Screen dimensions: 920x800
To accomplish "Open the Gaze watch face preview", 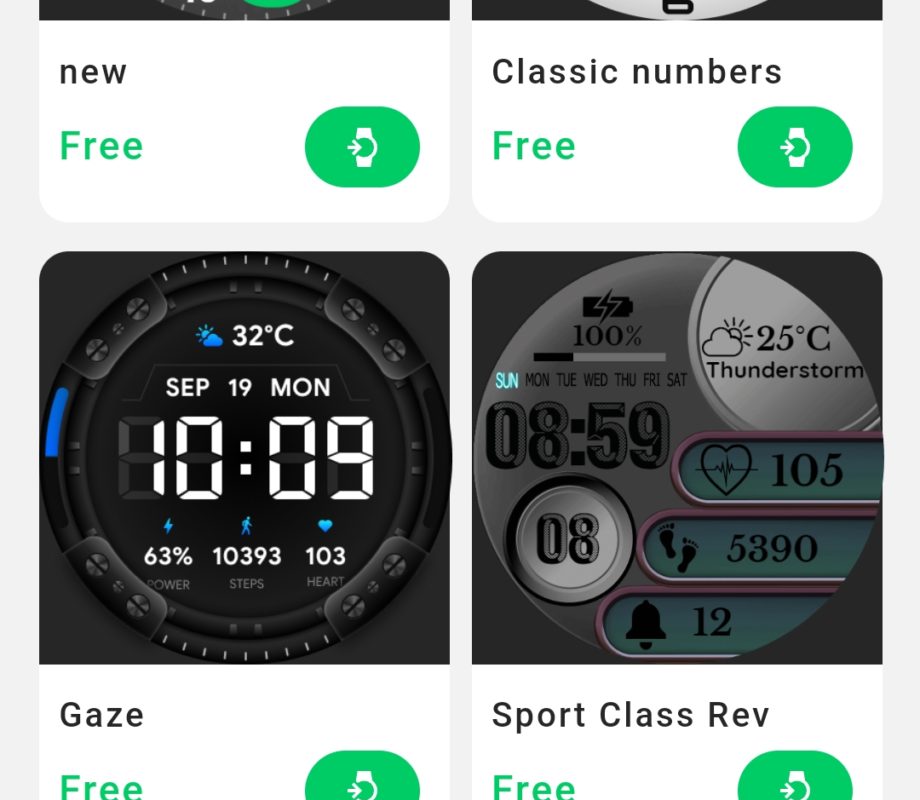I will pyautogui.click(x=244, y=457).
